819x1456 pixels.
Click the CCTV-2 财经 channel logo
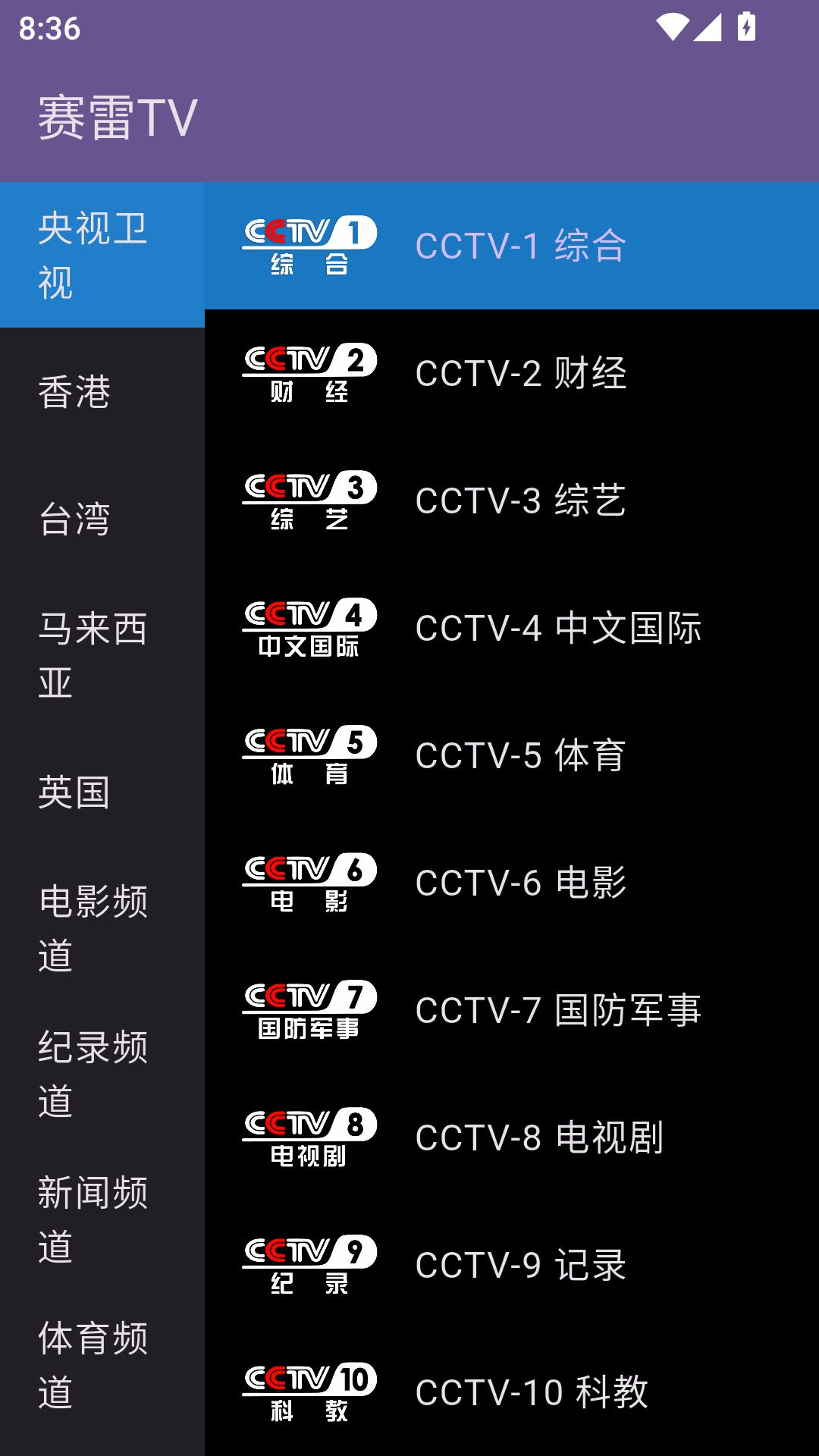click(x=309, y=372)
